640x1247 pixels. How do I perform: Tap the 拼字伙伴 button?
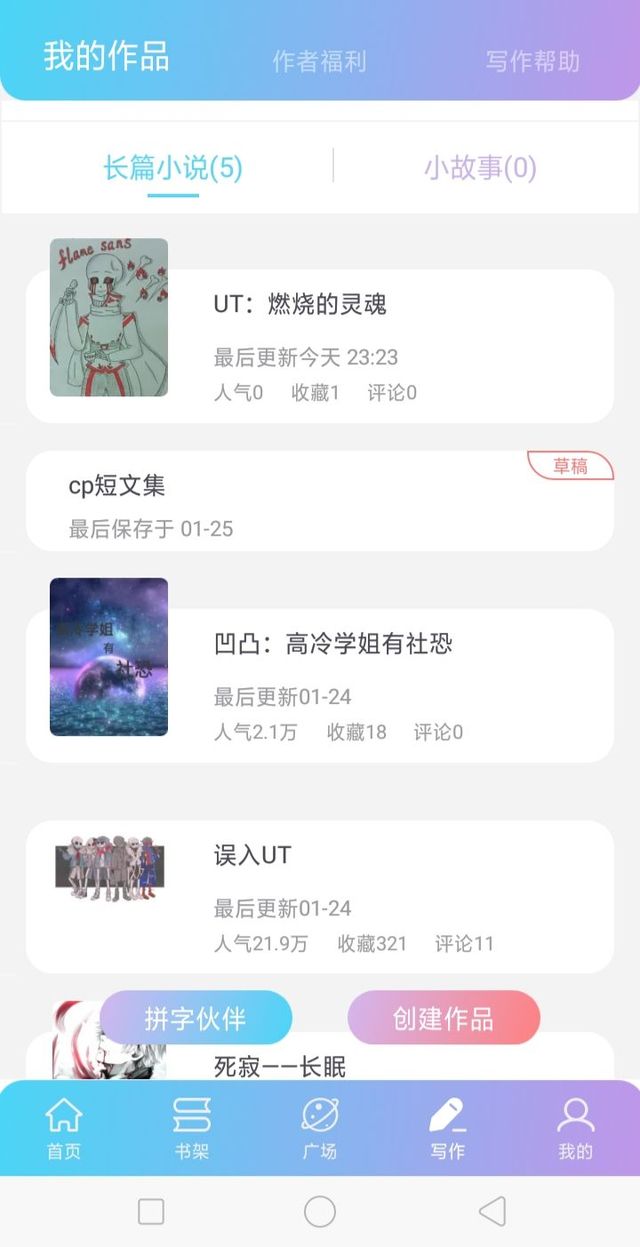click(x=196, y=1018)
